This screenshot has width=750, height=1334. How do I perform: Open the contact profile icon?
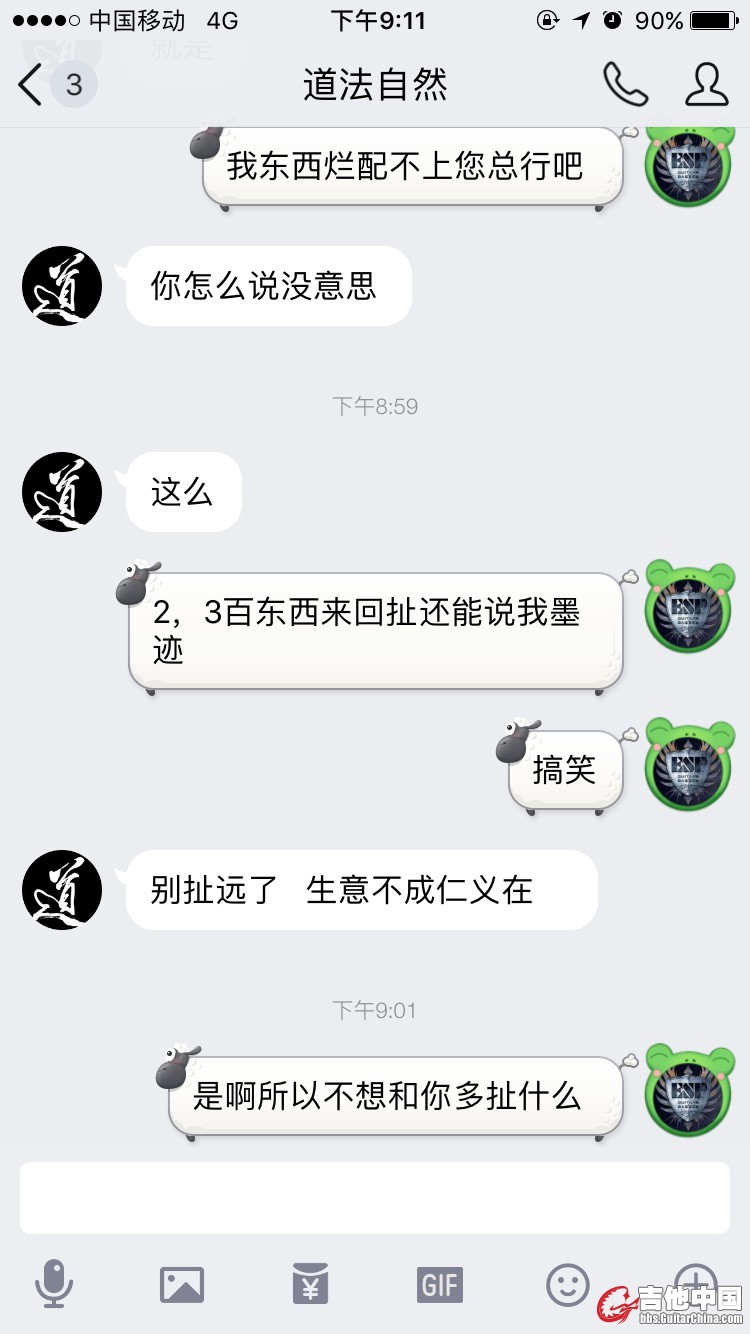[706, 85]
